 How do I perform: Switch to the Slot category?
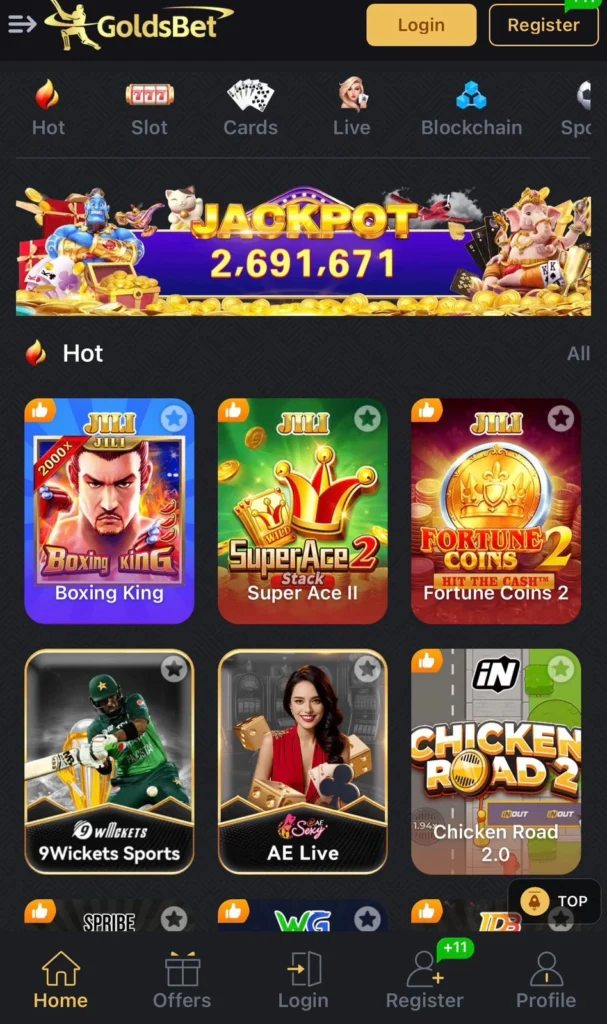[x=149, y=109]
